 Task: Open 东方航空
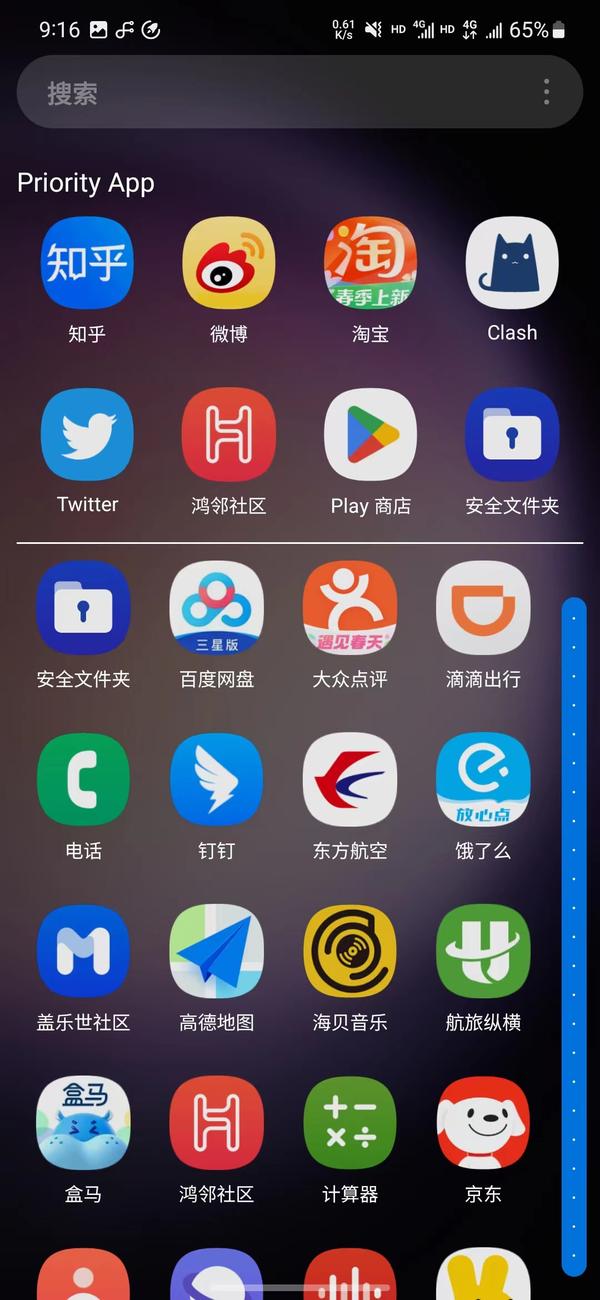coord(350,779)
